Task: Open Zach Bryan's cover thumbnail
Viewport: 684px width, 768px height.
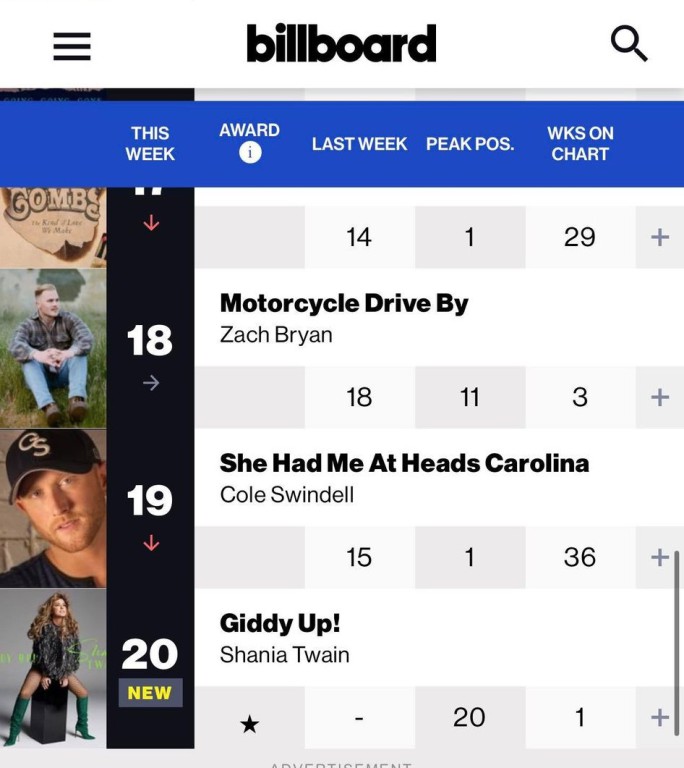Action: click(x=53, y=349)
